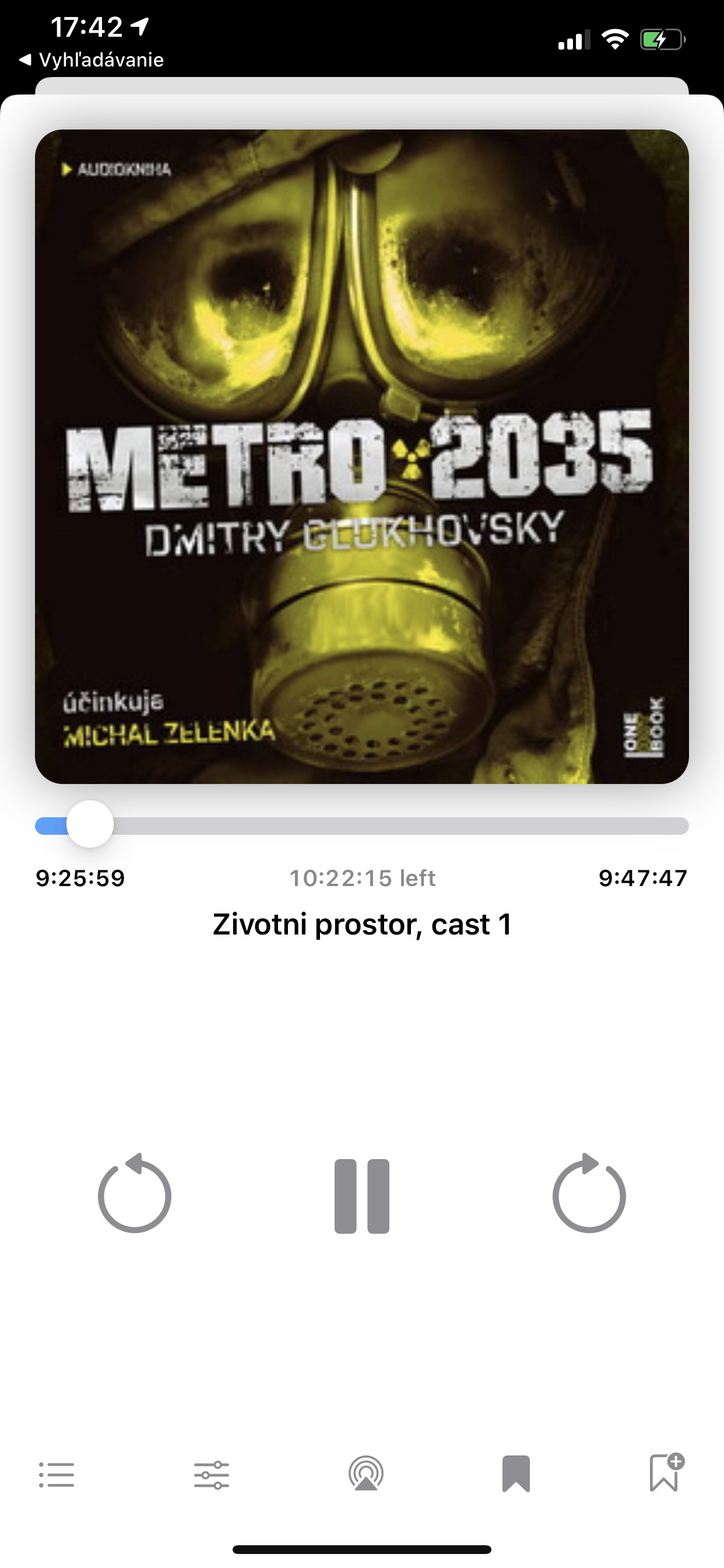Open AirPlay output options
This screenshot has height=1568, width=724.
pyautogui.click(x=365, y=1473)
